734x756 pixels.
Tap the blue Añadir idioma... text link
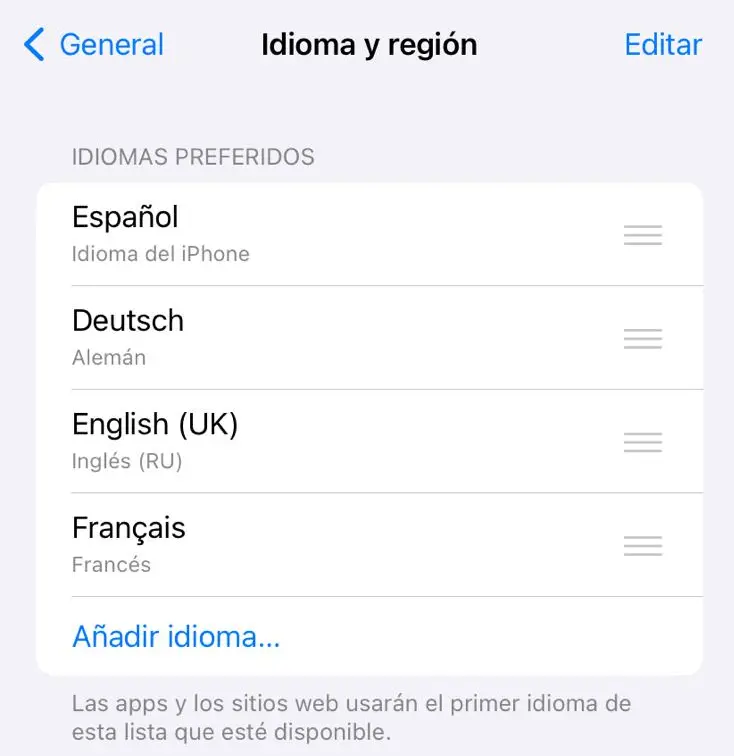pos(176,636)
